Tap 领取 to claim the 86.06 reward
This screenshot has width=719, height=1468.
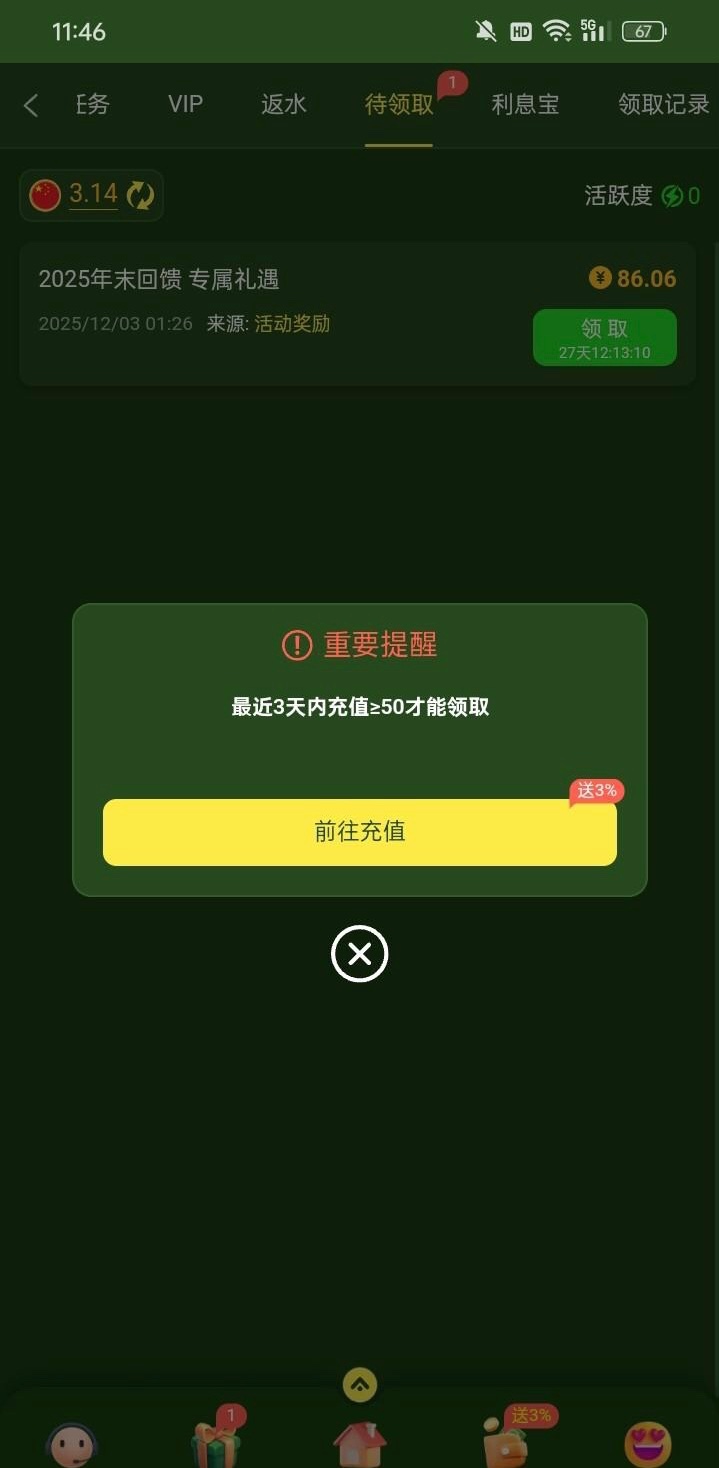coord(604,337)
